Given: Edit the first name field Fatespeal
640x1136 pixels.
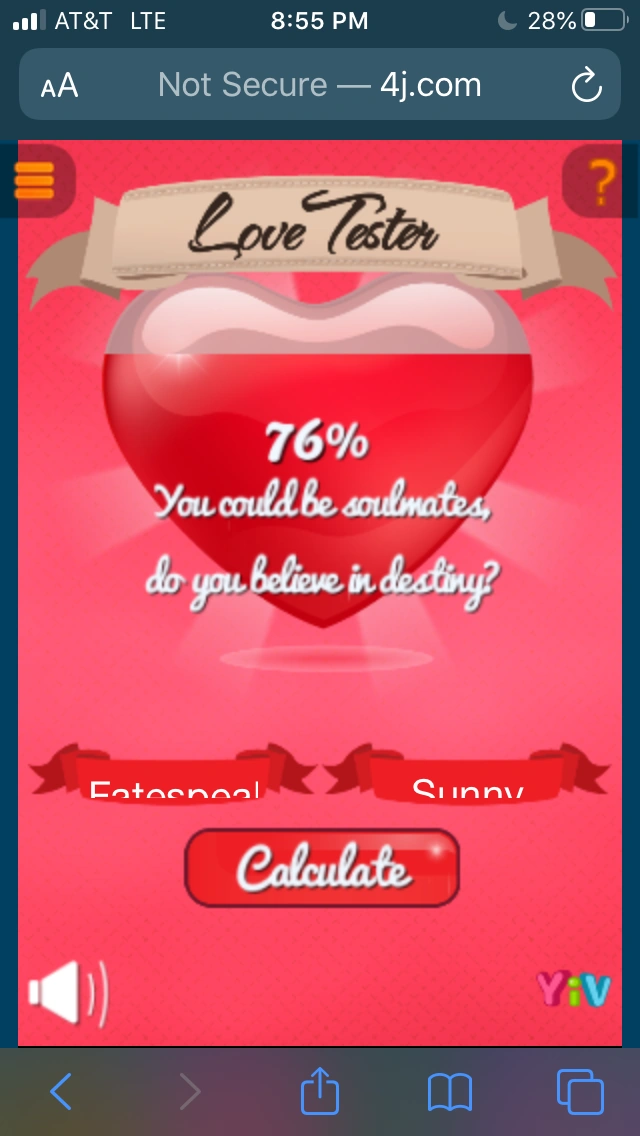Looking at the screenshot, I should pyautogui.click(x=174, y=788).
